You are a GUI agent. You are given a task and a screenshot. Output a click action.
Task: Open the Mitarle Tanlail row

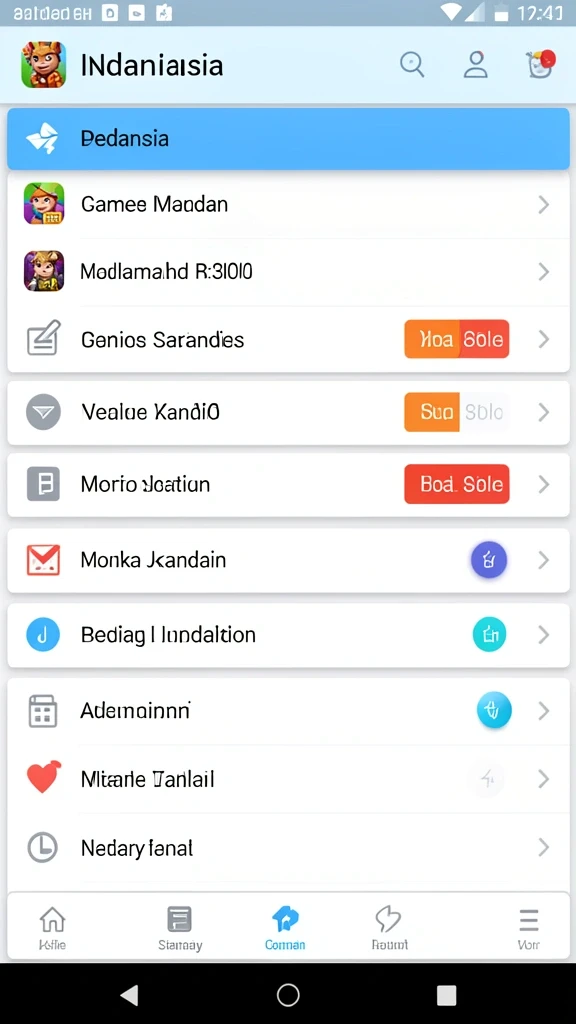288,779
